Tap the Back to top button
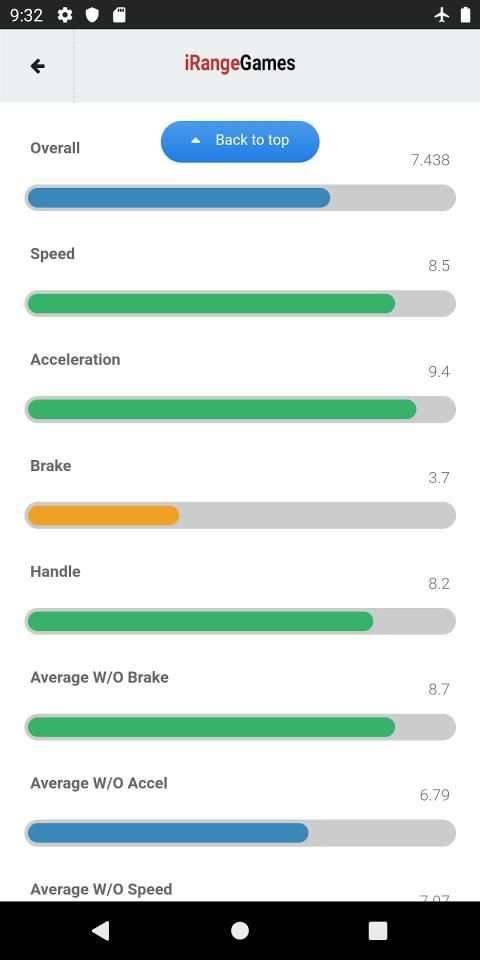The height and width of the screenshot is (960, 480). (x=240, y=141)
